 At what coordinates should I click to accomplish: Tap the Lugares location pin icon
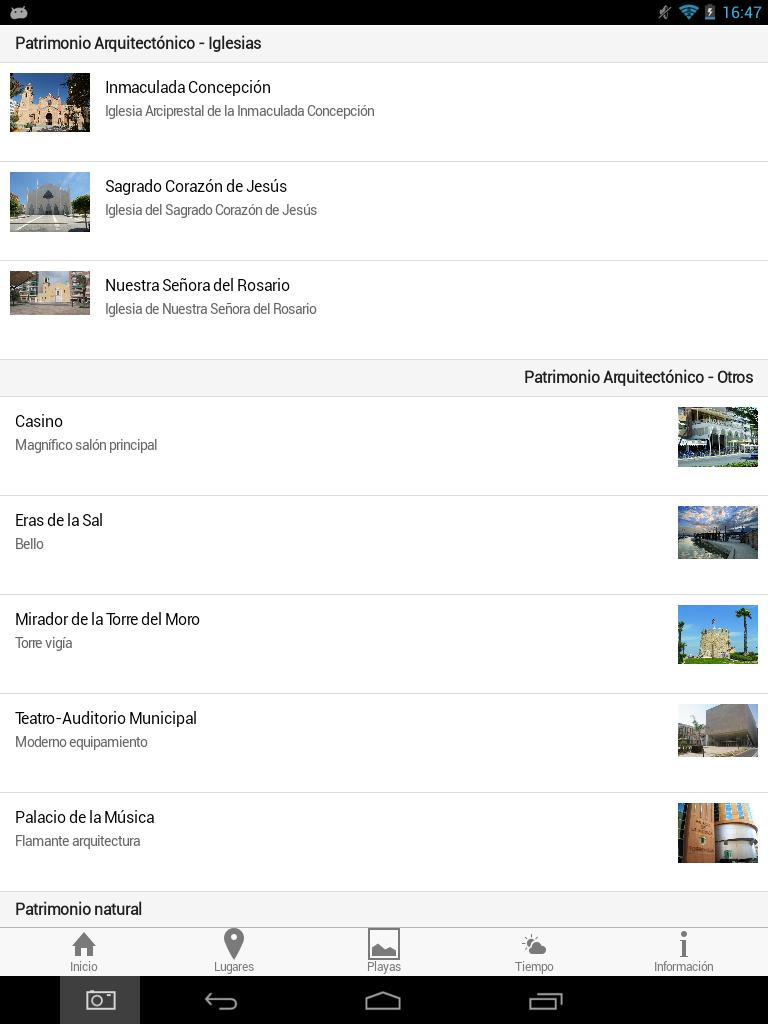234,943
